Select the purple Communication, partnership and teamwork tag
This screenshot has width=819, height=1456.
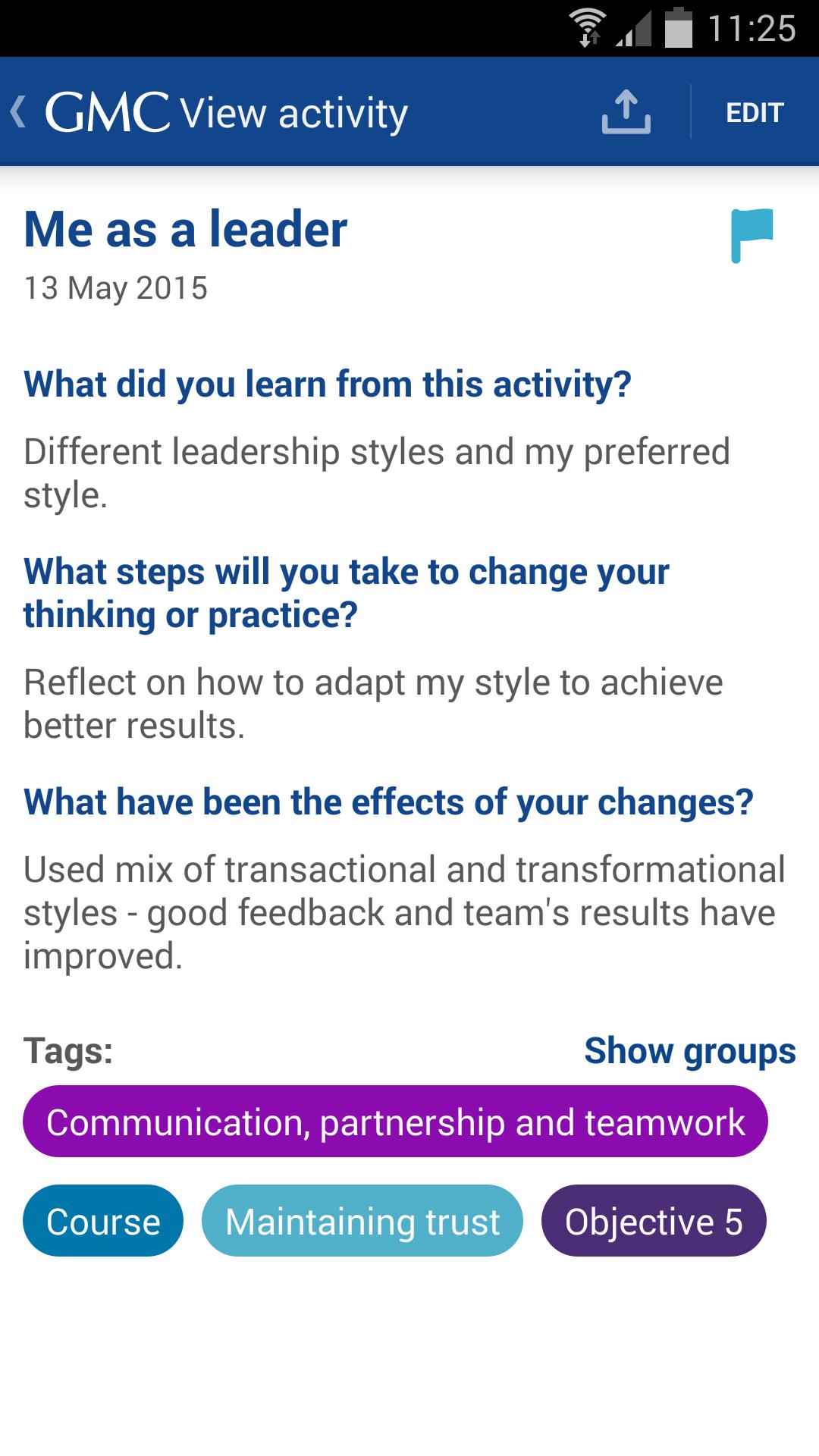397,1124
